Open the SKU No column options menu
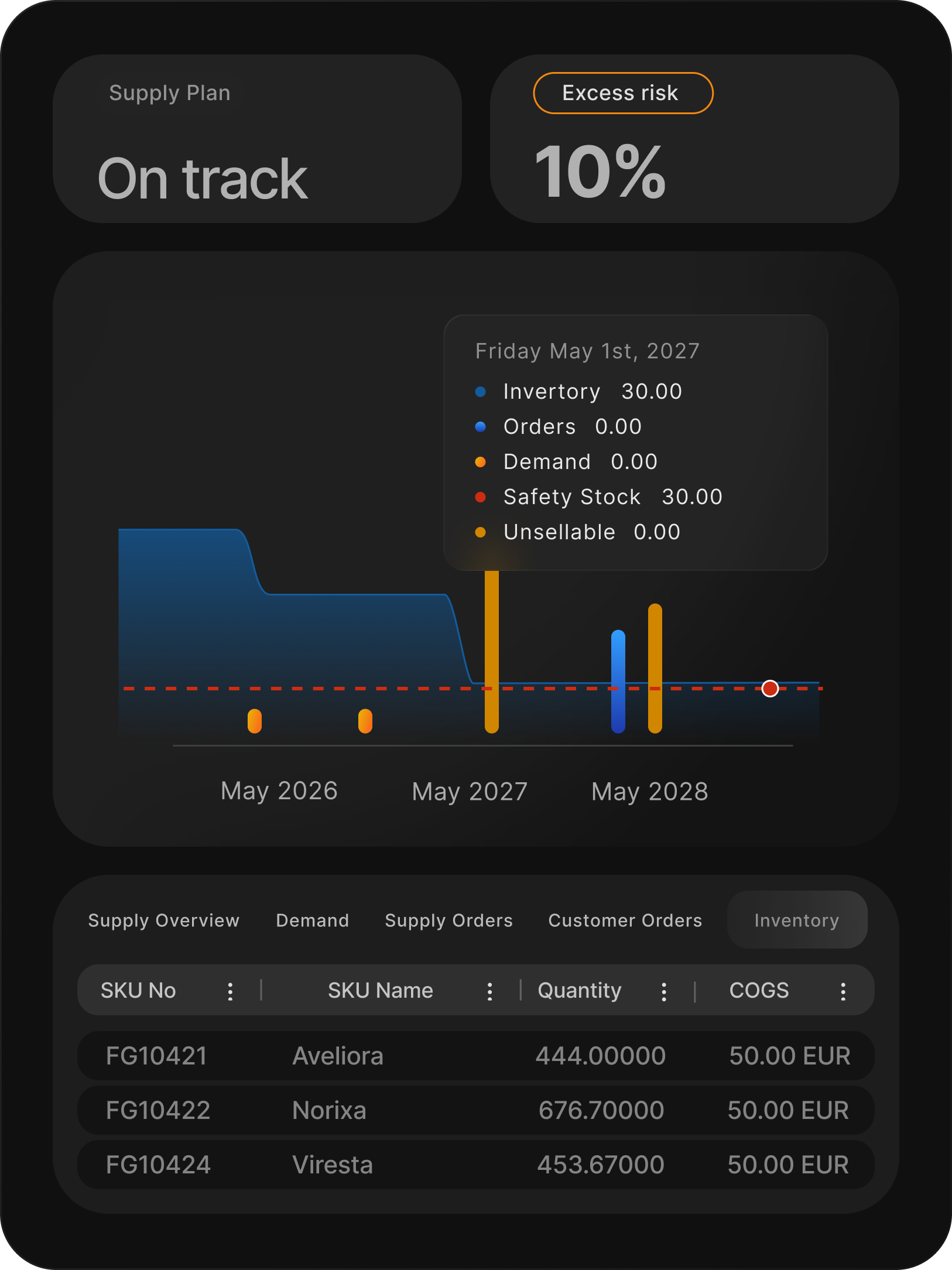The height and width of the screenshot is (1270, 952). pyautogui.click(x=230, y=991)
